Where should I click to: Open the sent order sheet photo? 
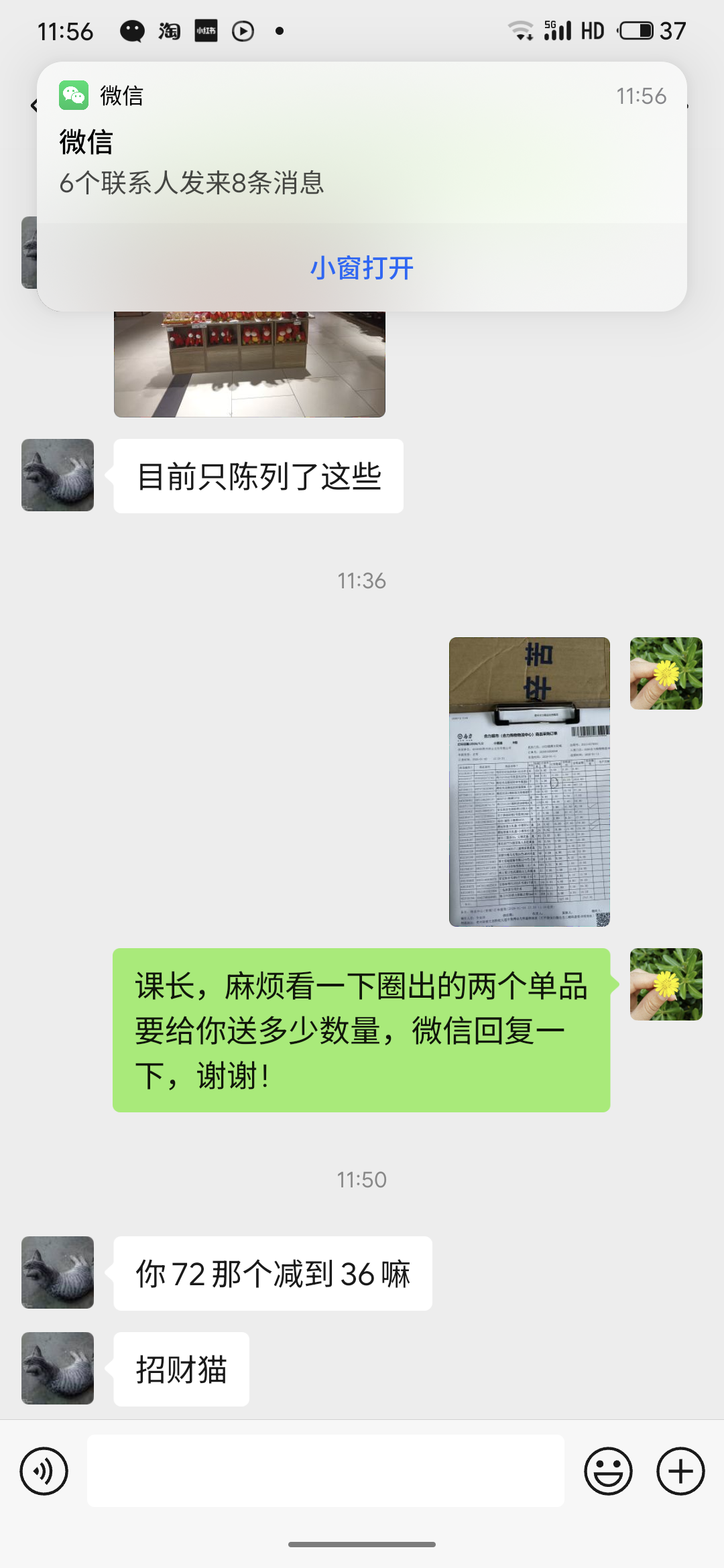point(529,781)
